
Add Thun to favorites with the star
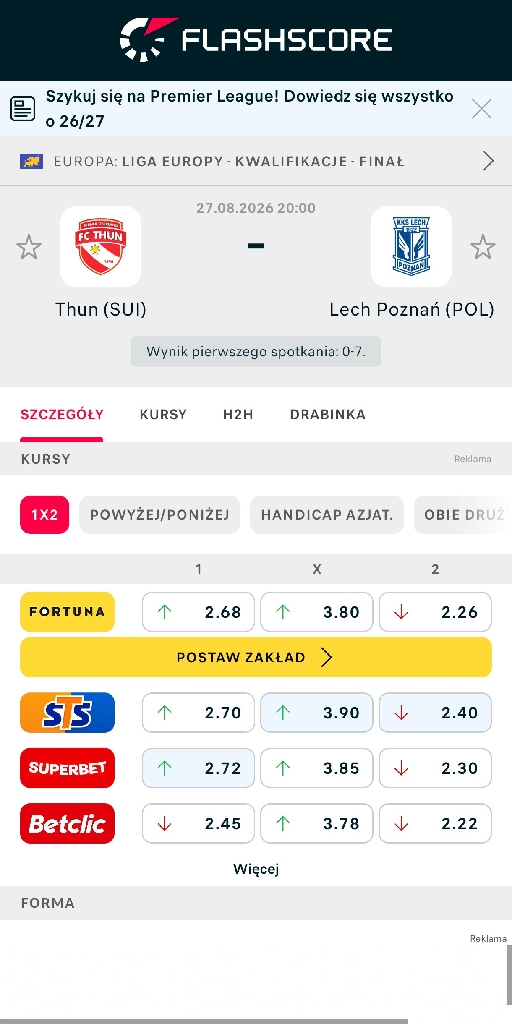29,248
